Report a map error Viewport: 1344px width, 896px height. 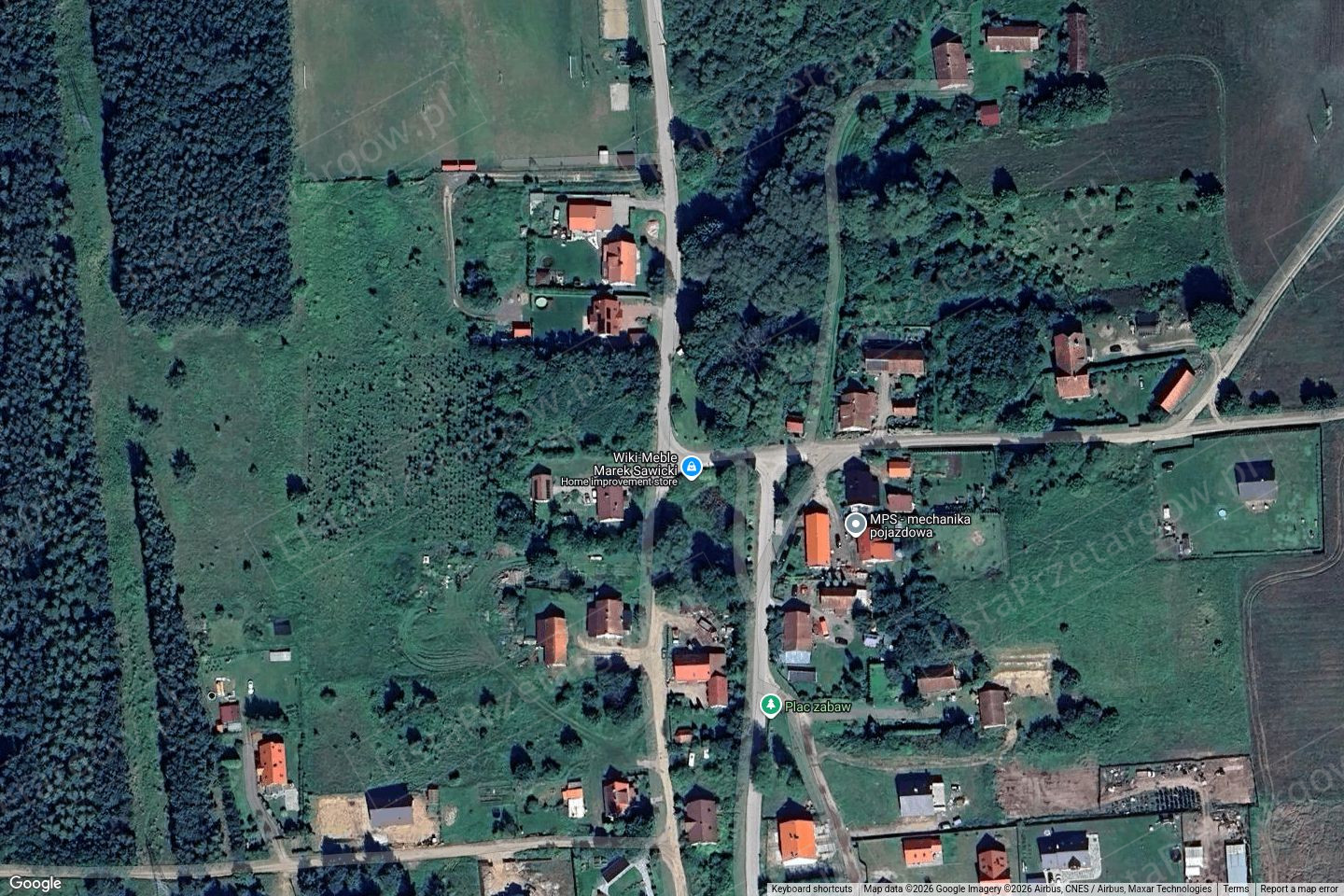pyautogui.click(x=1298, y=889)
